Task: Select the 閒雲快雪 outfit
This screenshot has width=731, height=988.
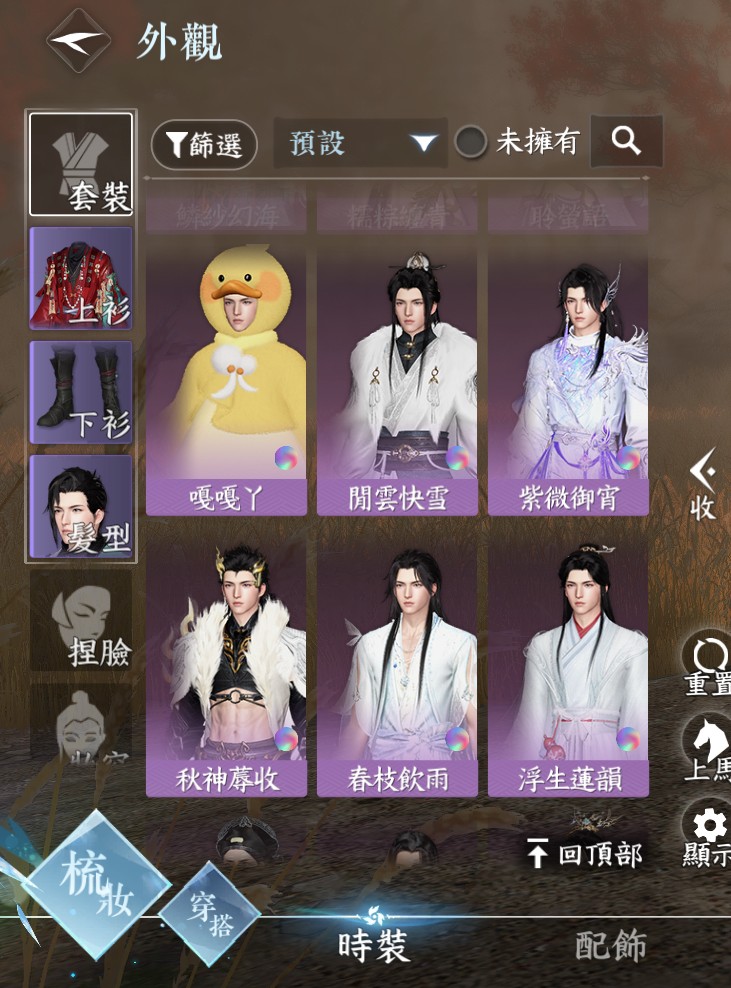Action: pos(397,380)
